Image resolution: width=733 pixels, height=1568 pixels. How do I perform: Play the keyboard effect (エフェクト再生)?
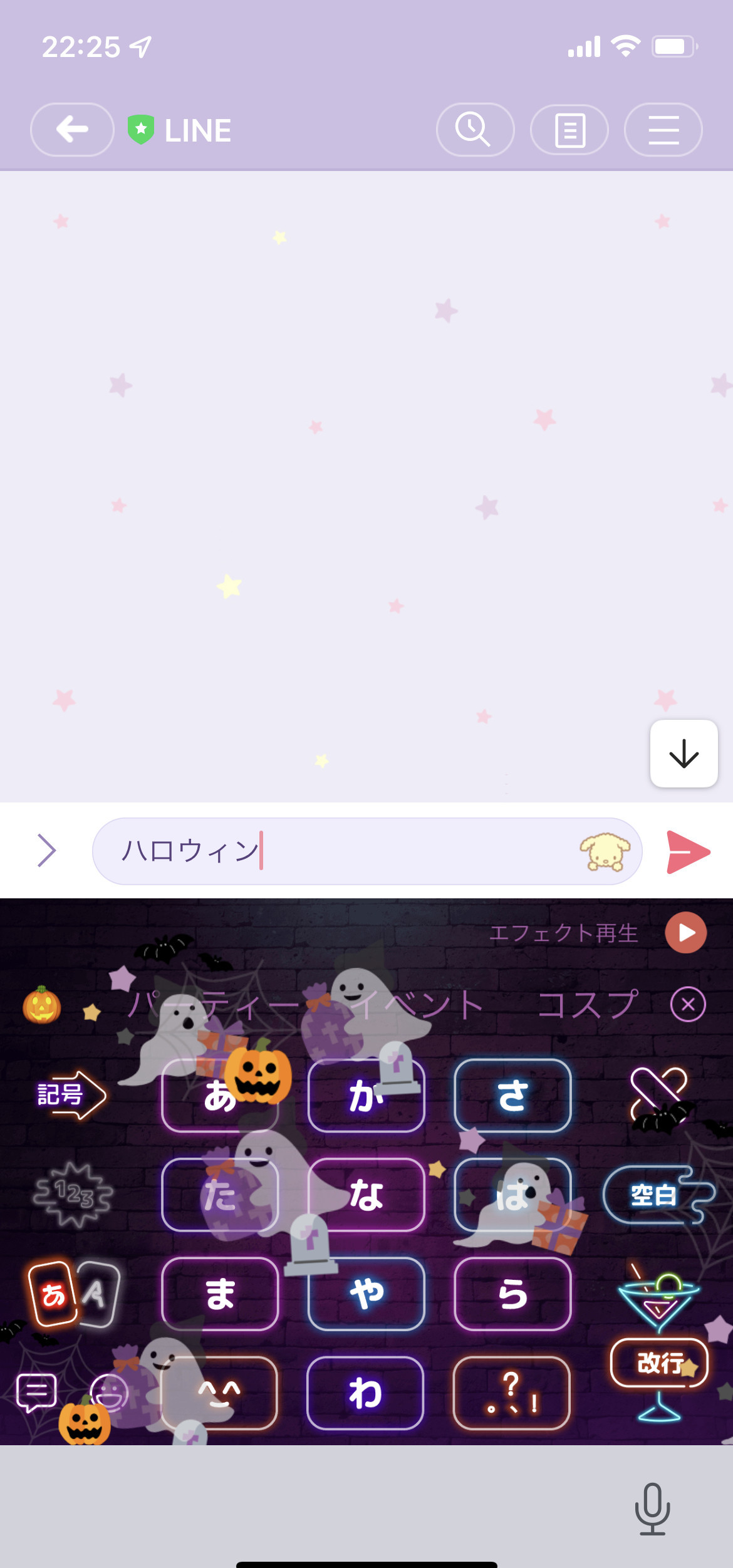tap(686, 932)
